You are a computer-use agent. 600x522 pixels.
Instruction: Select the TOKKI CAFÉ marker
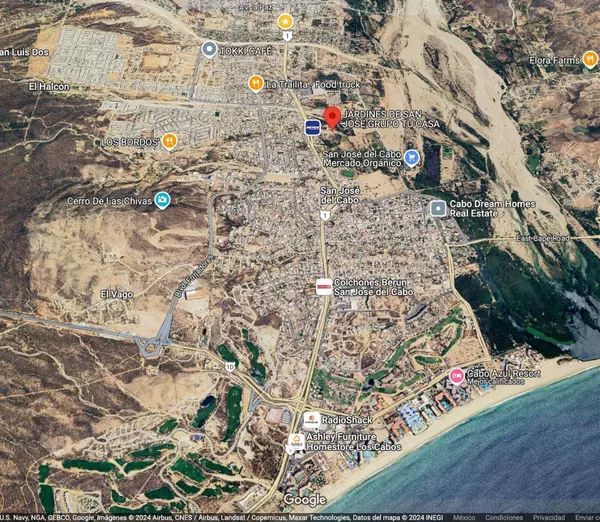click(x=209, y=49)
